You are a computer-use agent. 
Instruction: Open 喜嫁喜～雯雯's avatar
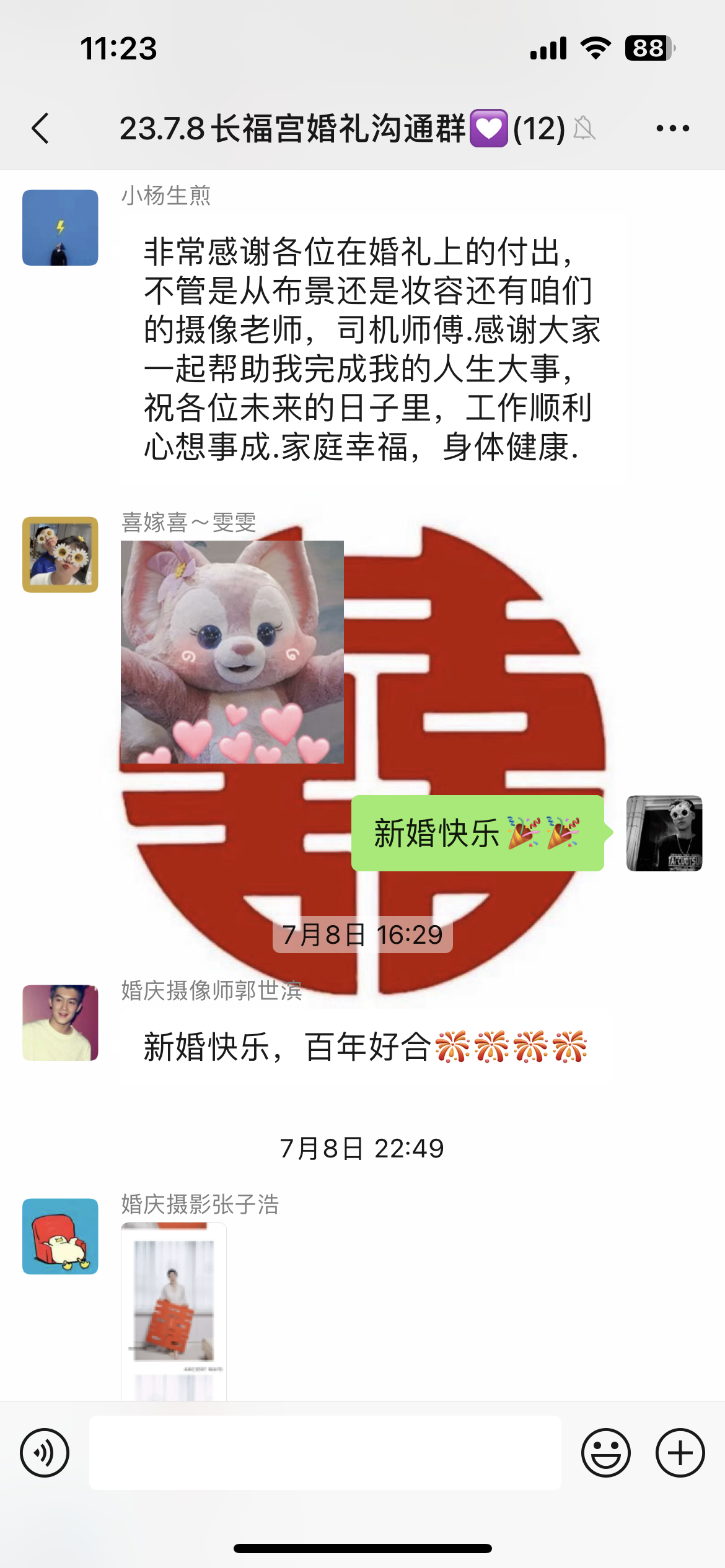pos(60,554)
